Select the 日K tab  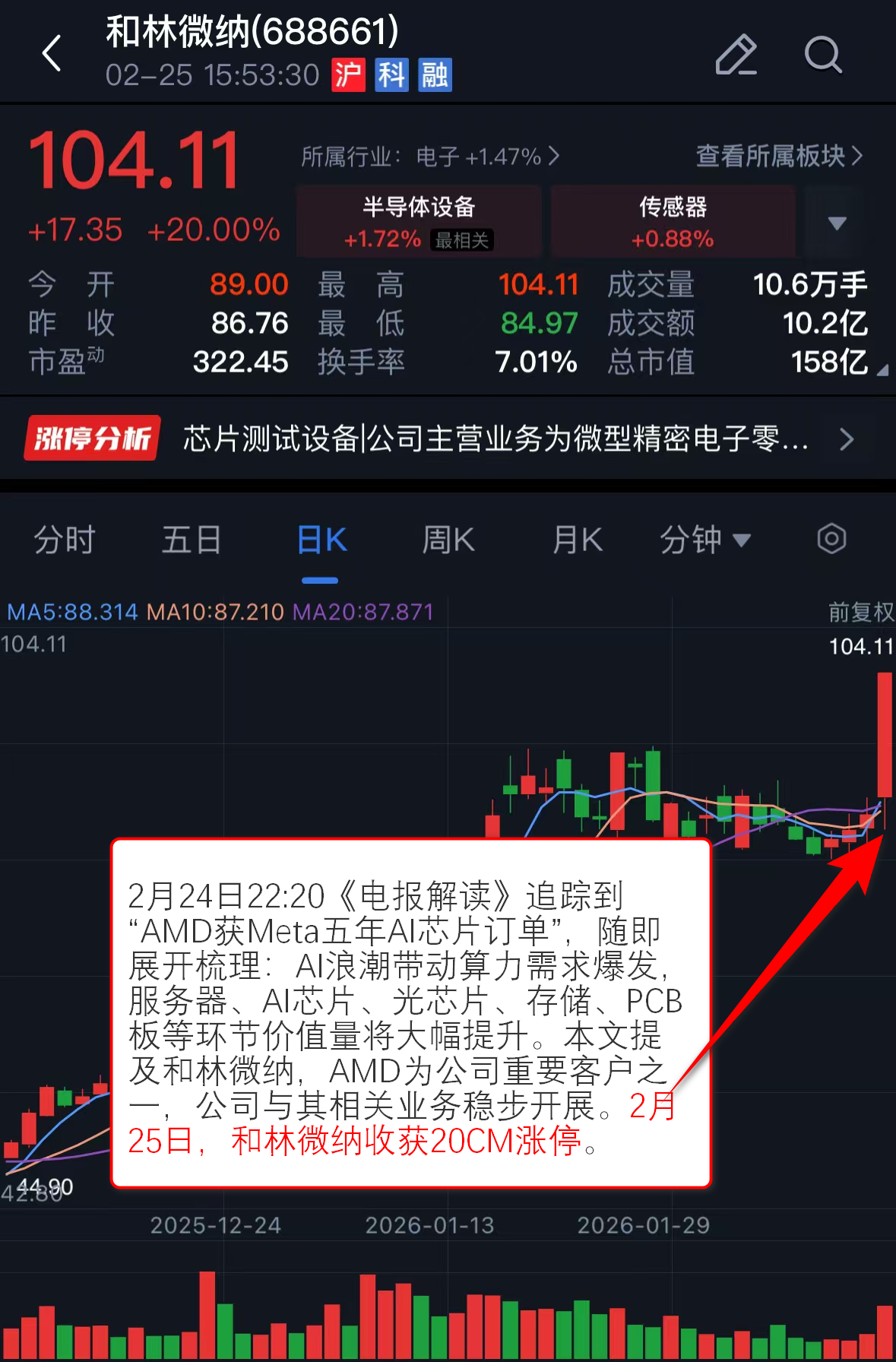(321, 540)
